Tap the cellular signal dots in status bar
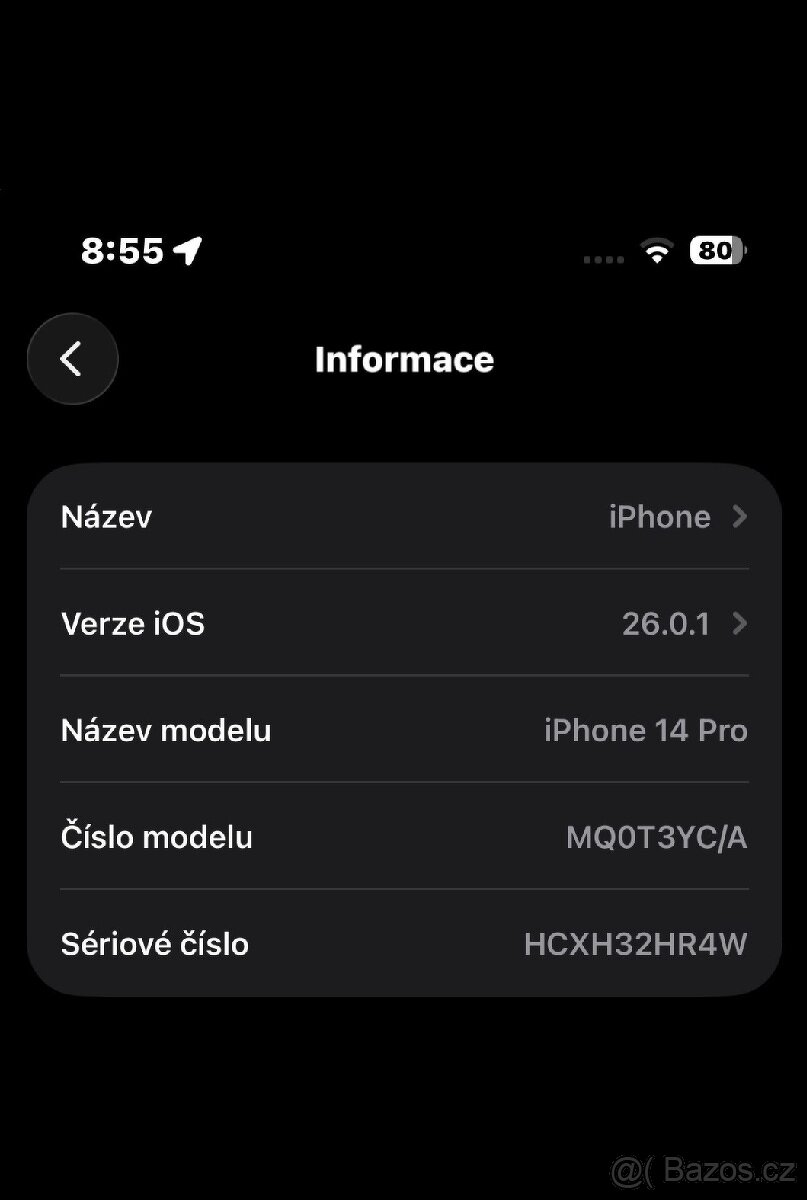807x1200 pixels. click(x=603, y=257)
